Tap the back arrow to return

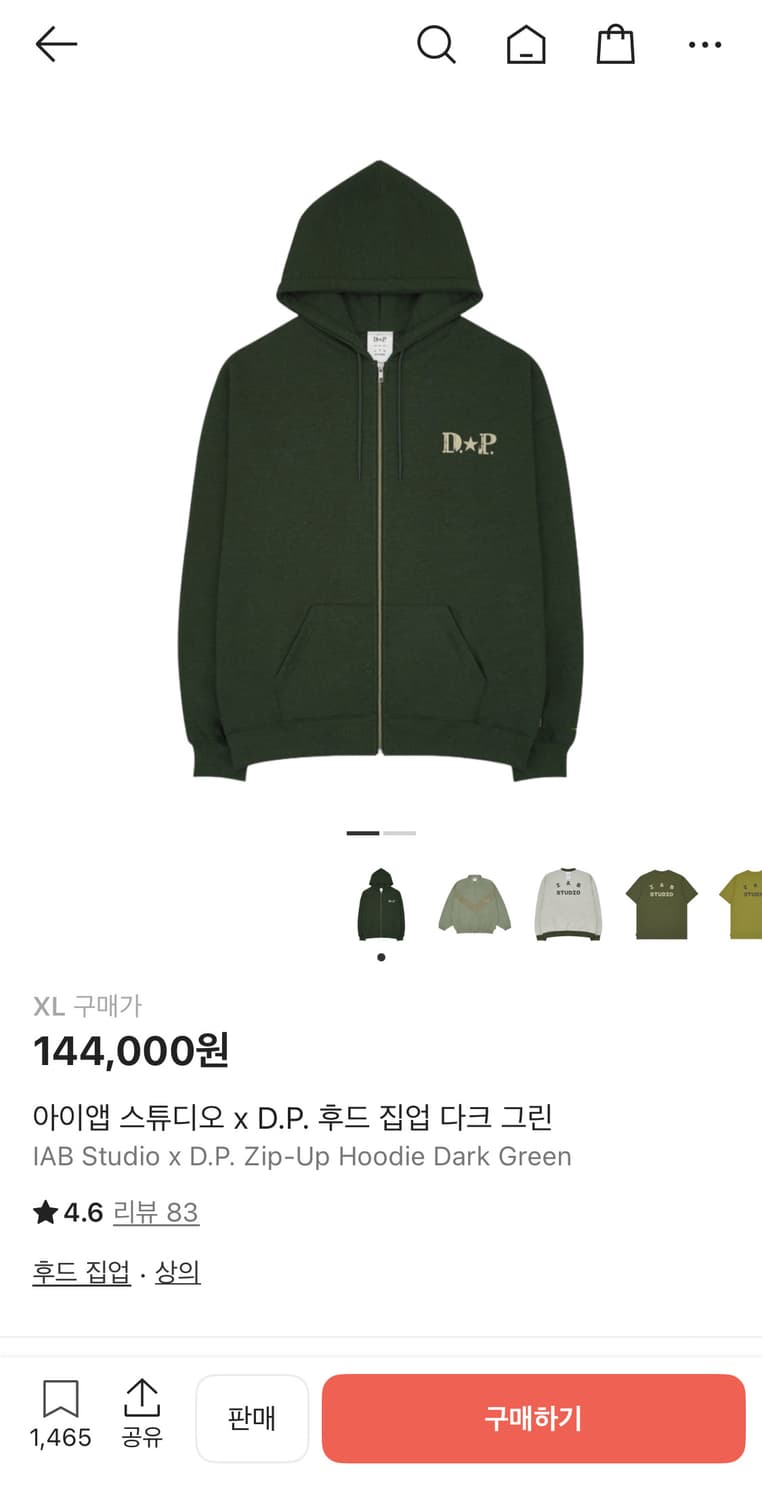[x=56, y=44]
